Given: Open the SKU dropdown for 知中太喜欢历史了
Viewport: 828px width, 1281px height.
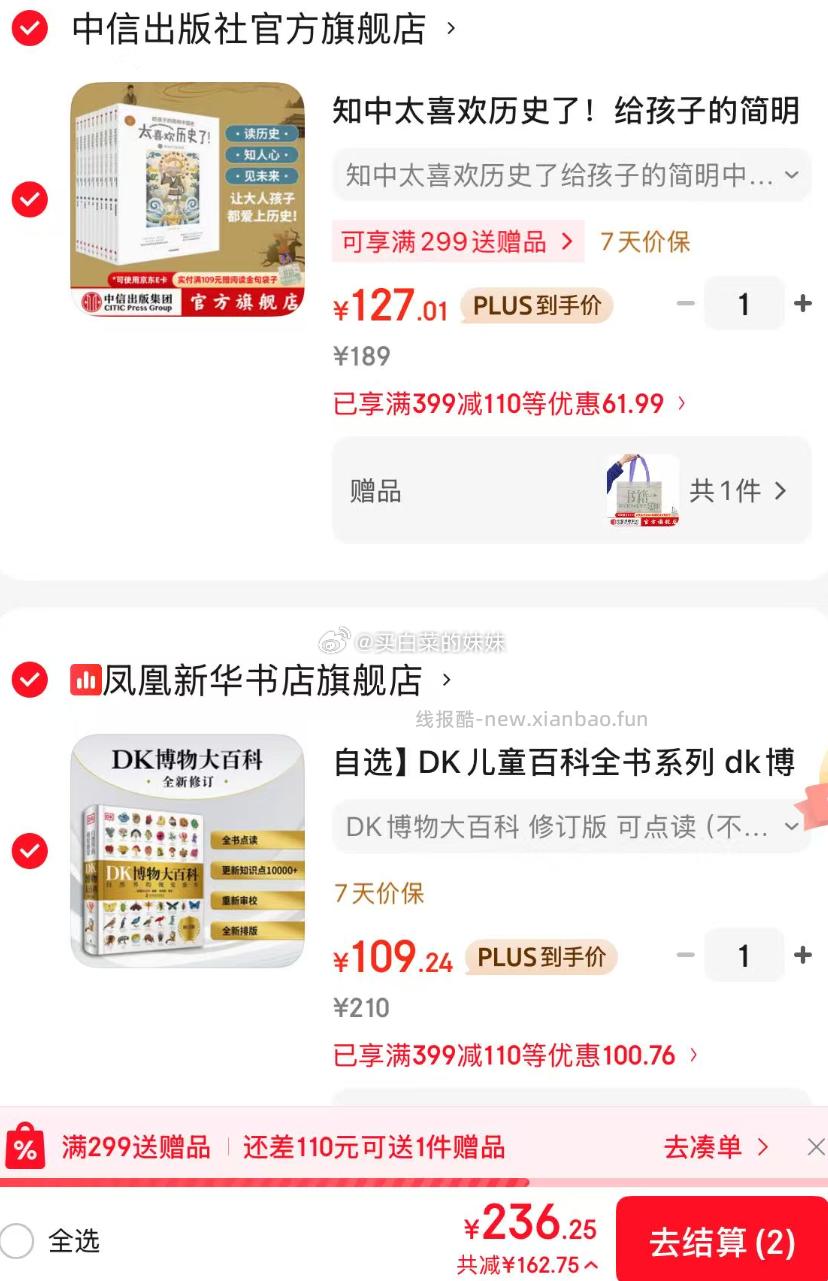Looking at the screenshot, I should click(x=570, y=175).
